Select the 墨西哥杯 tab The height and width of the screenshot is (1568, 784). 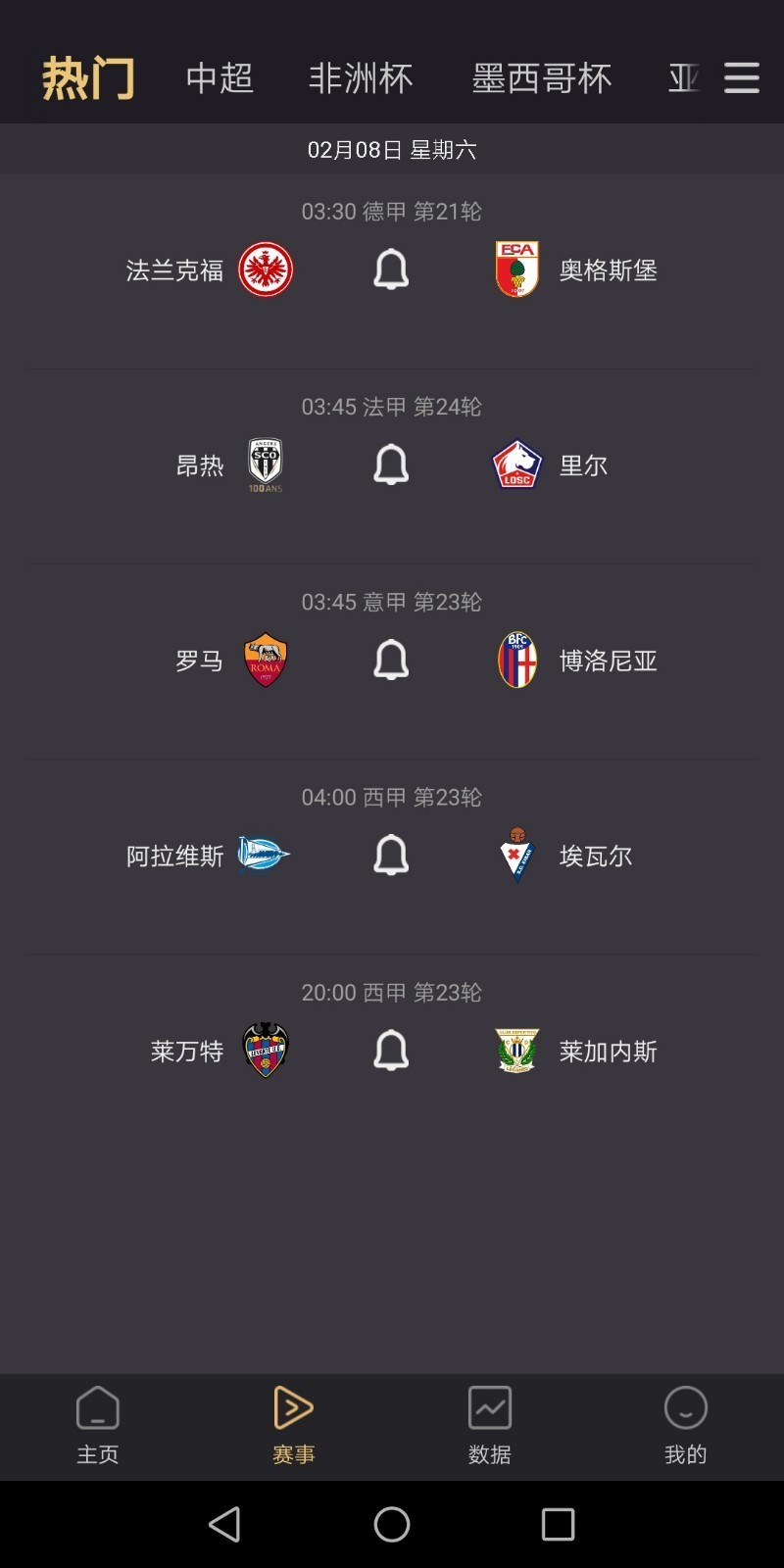(541, 78)
